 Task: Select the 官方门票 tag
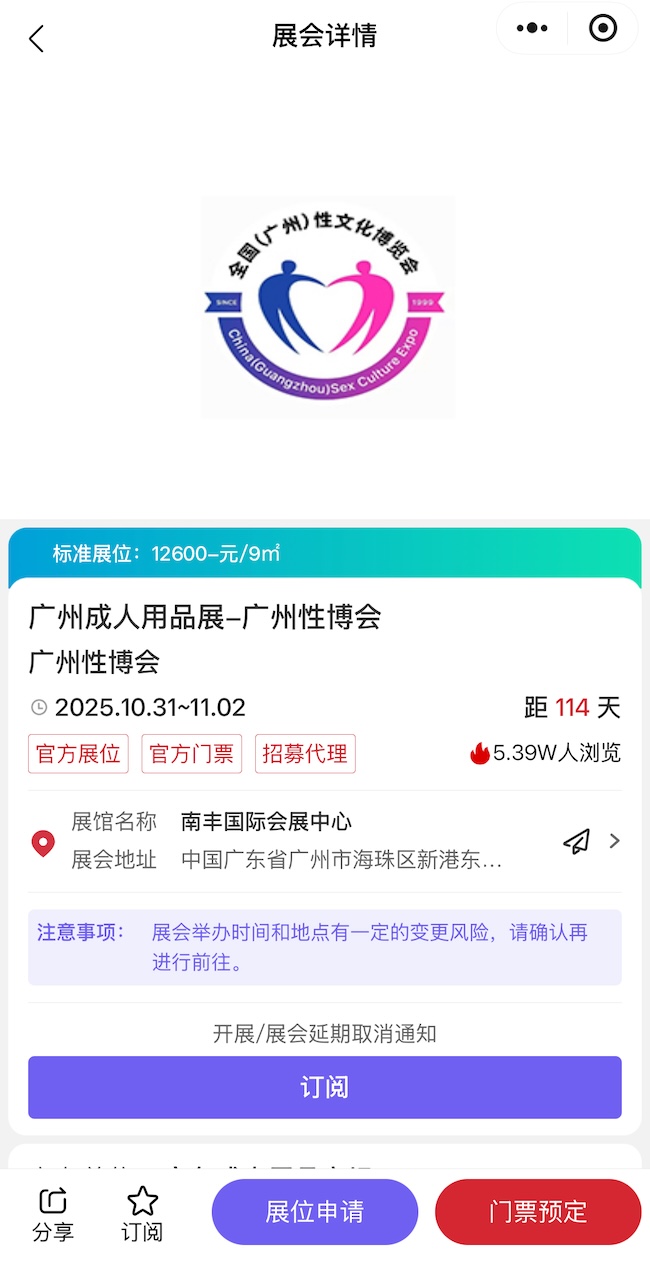[x=192, y=754]
